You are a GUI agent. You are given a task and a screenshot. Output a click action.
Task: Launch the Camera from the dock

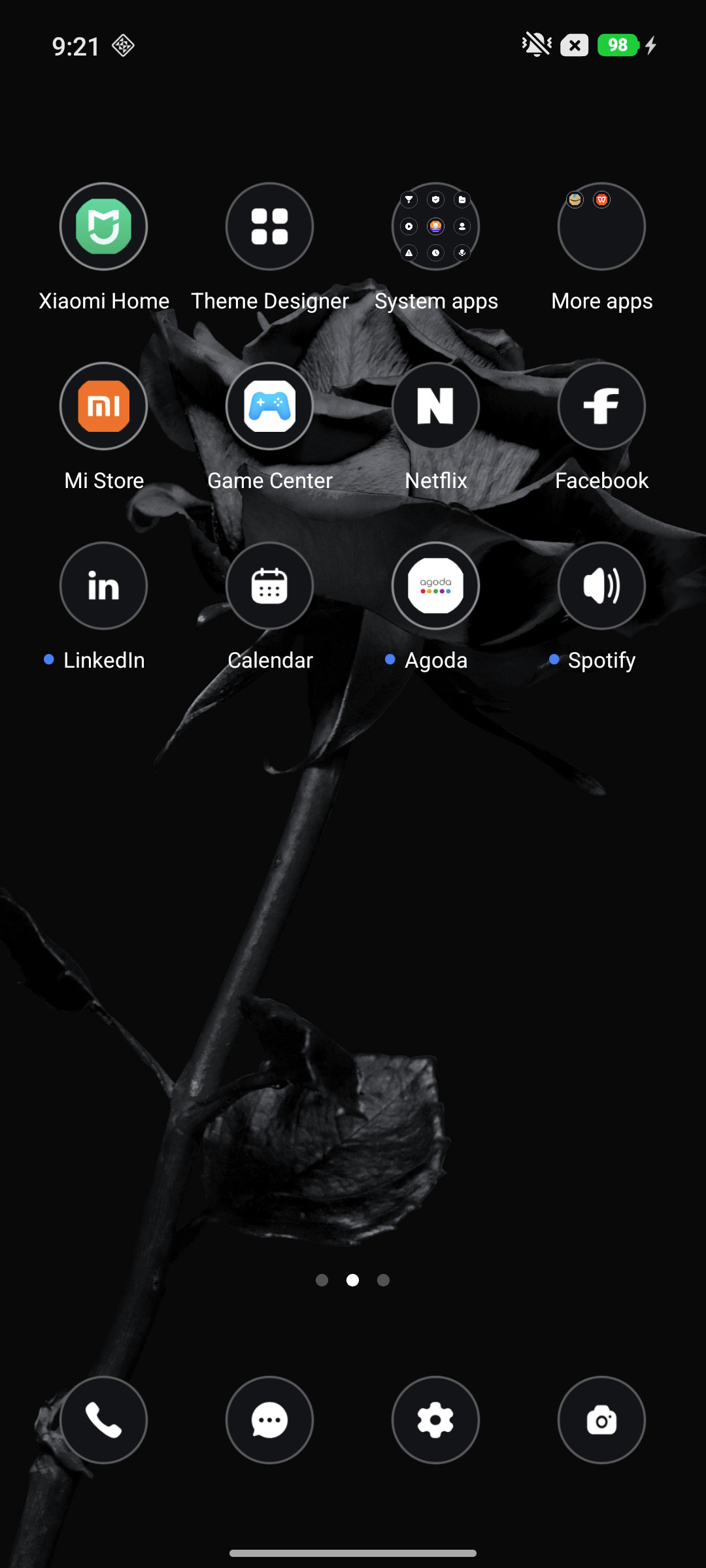click(601, 1420)
